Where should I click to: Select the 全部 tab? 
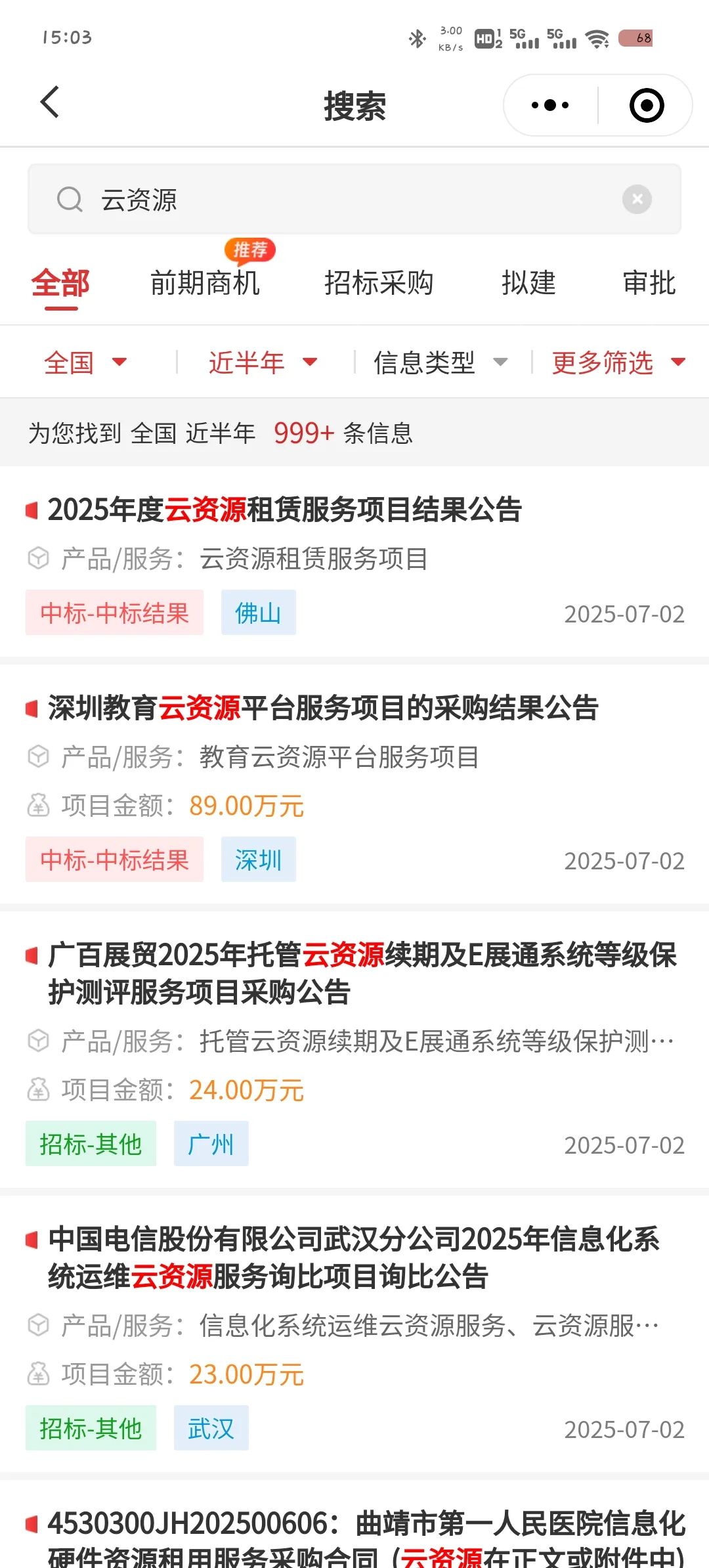60,284
